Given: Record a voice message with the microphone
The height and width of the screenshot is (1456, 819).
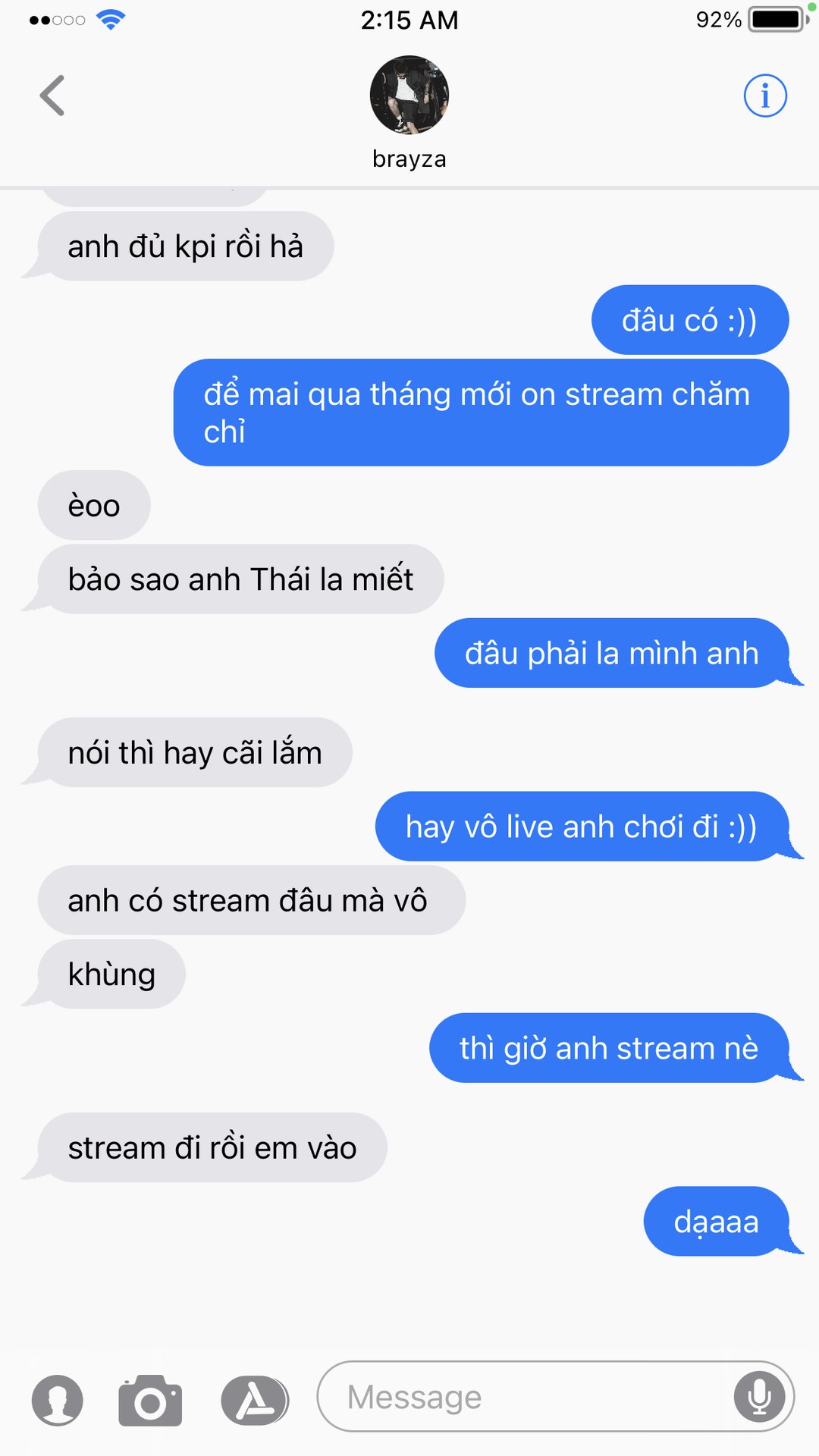Looking at the screenshot, I should 759,1397.
